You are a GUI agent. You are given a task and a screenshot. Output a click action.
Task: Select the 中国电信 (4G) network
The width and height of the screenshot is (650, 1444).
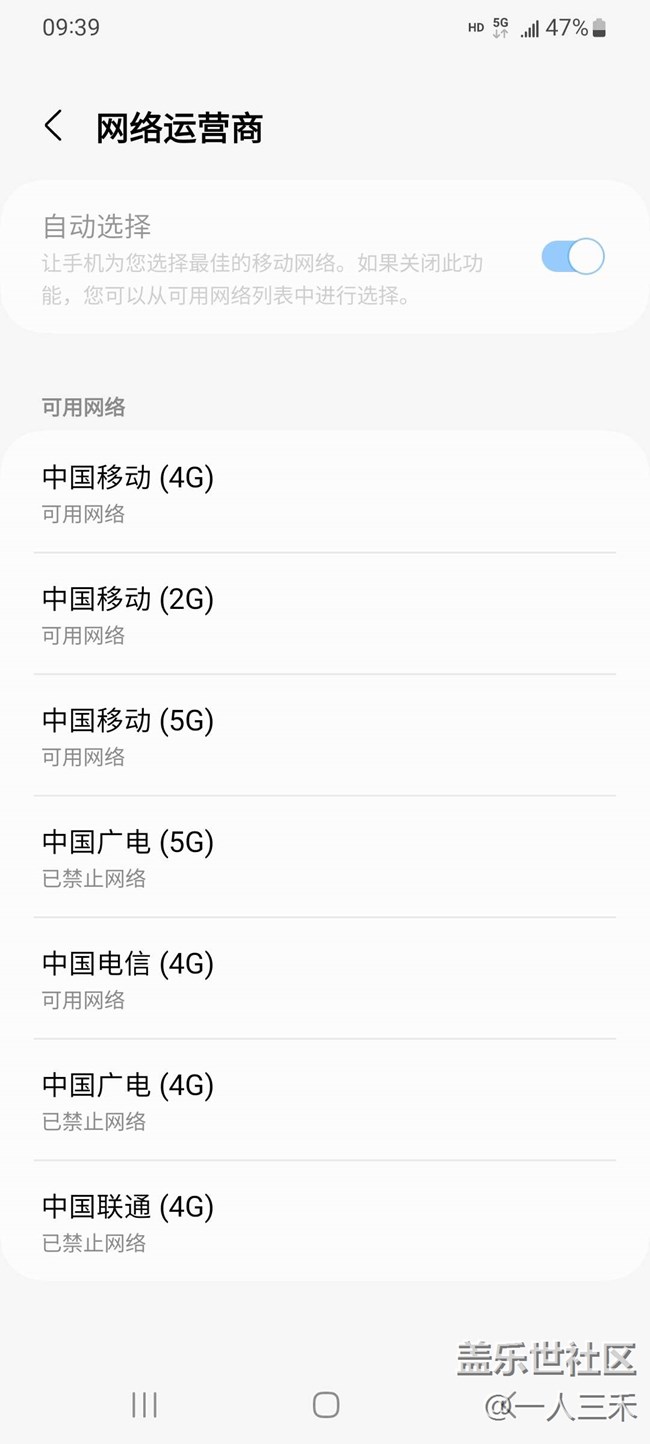[x=325, y=978]
